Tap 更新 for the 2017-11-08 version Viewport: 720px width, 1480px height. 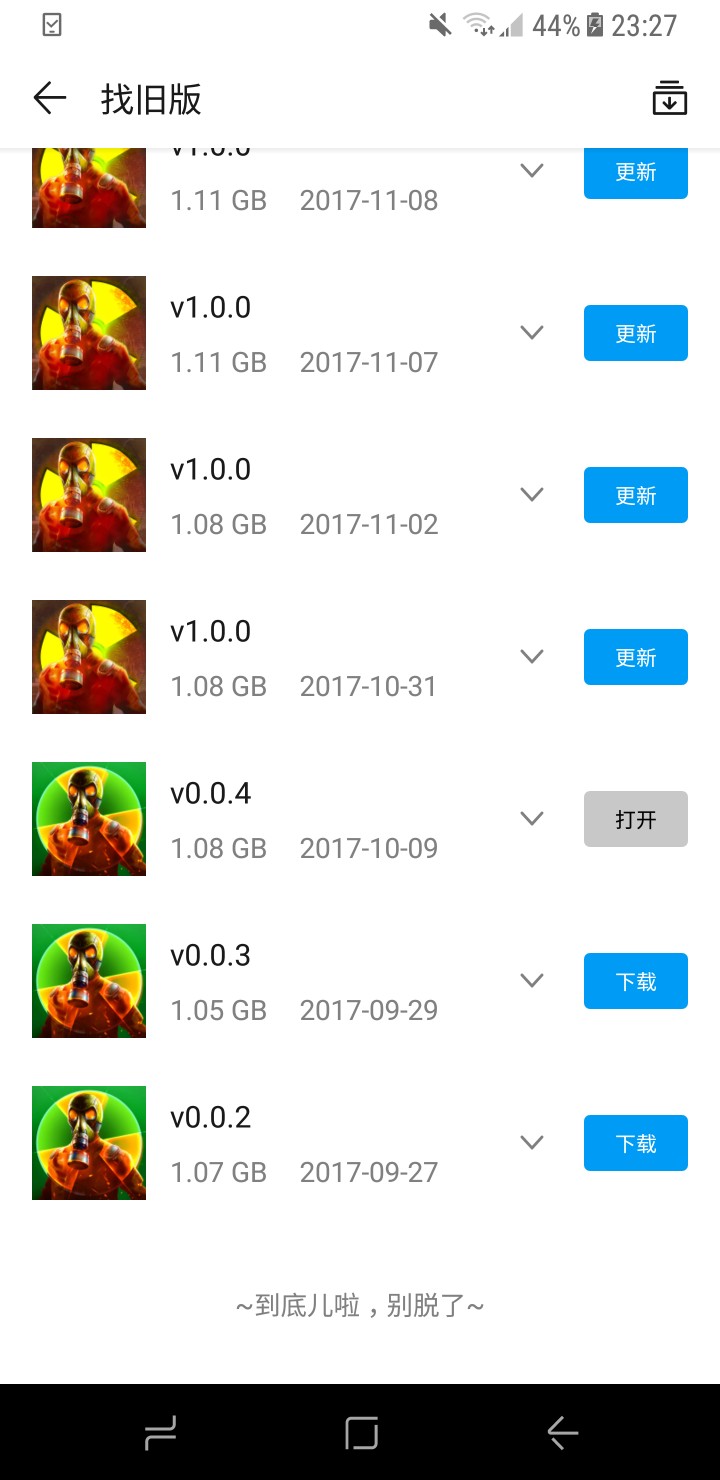point(635,173)
